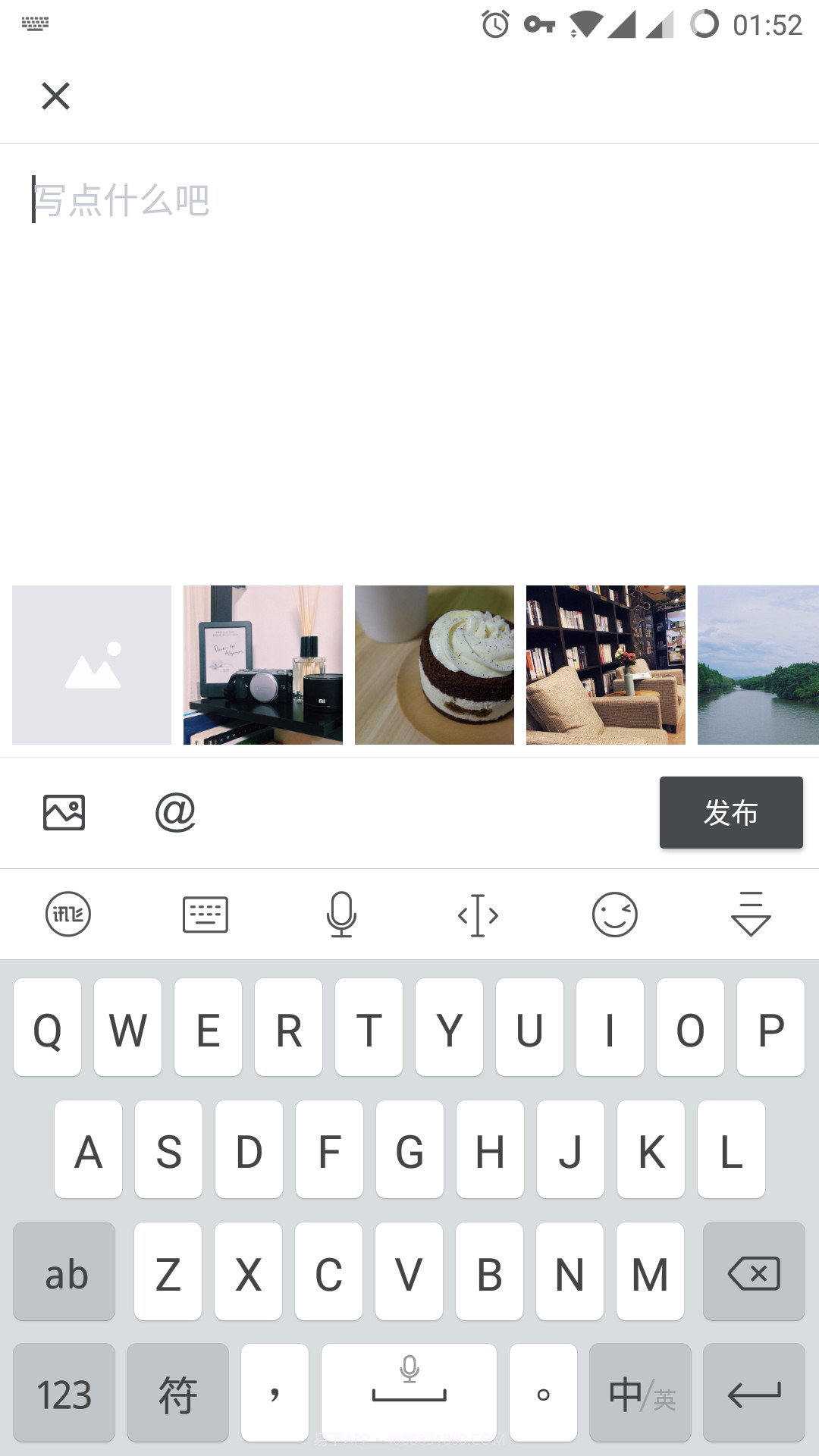Switch keyboard layout via the keyboard icon
Image resolution: width=819 pixels, height=1456 pixels.
205,914
